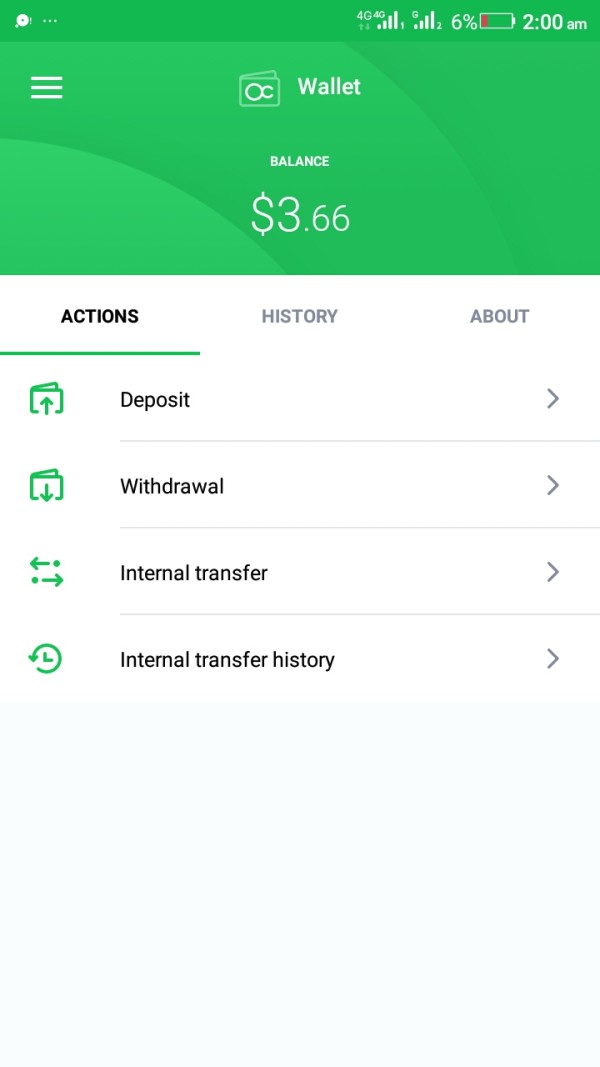The image size is (600, 1067).
Task: Start an Internal transfer
Action: [x=300, y=572]
